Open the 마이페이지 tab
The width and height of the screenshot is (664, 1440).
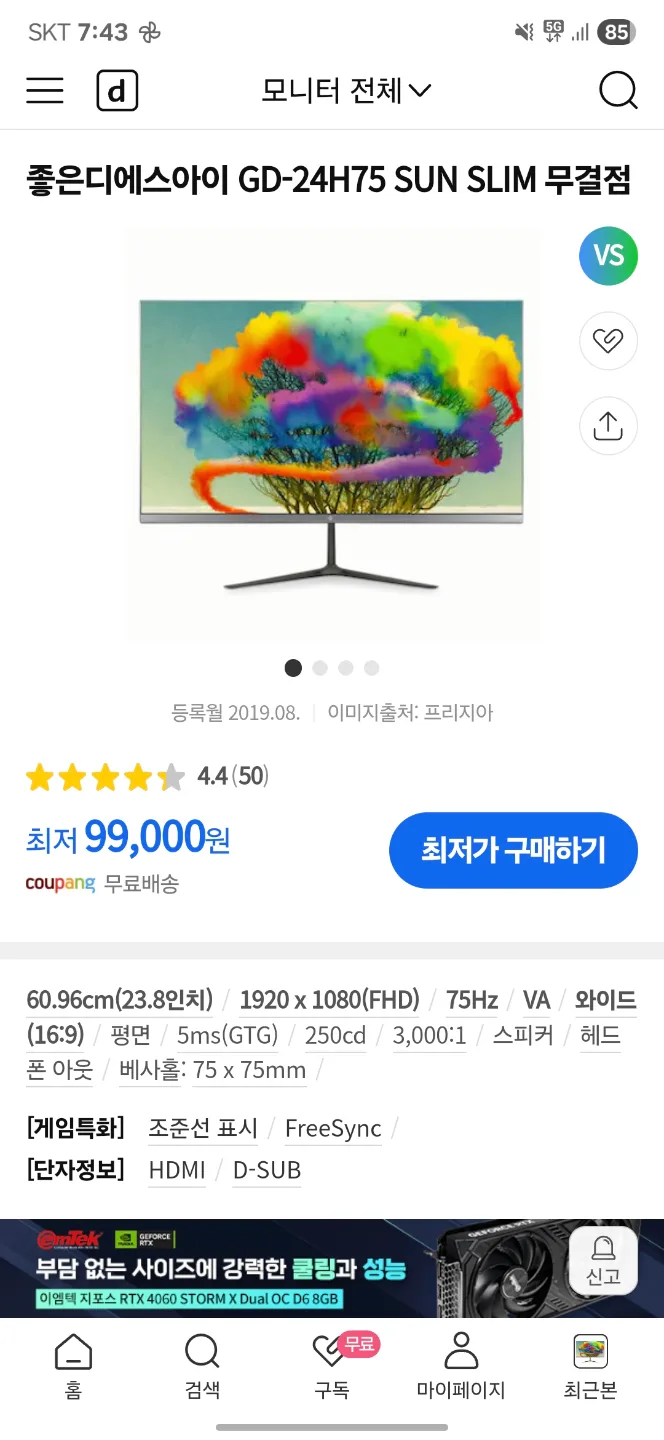click(461, 1366)
